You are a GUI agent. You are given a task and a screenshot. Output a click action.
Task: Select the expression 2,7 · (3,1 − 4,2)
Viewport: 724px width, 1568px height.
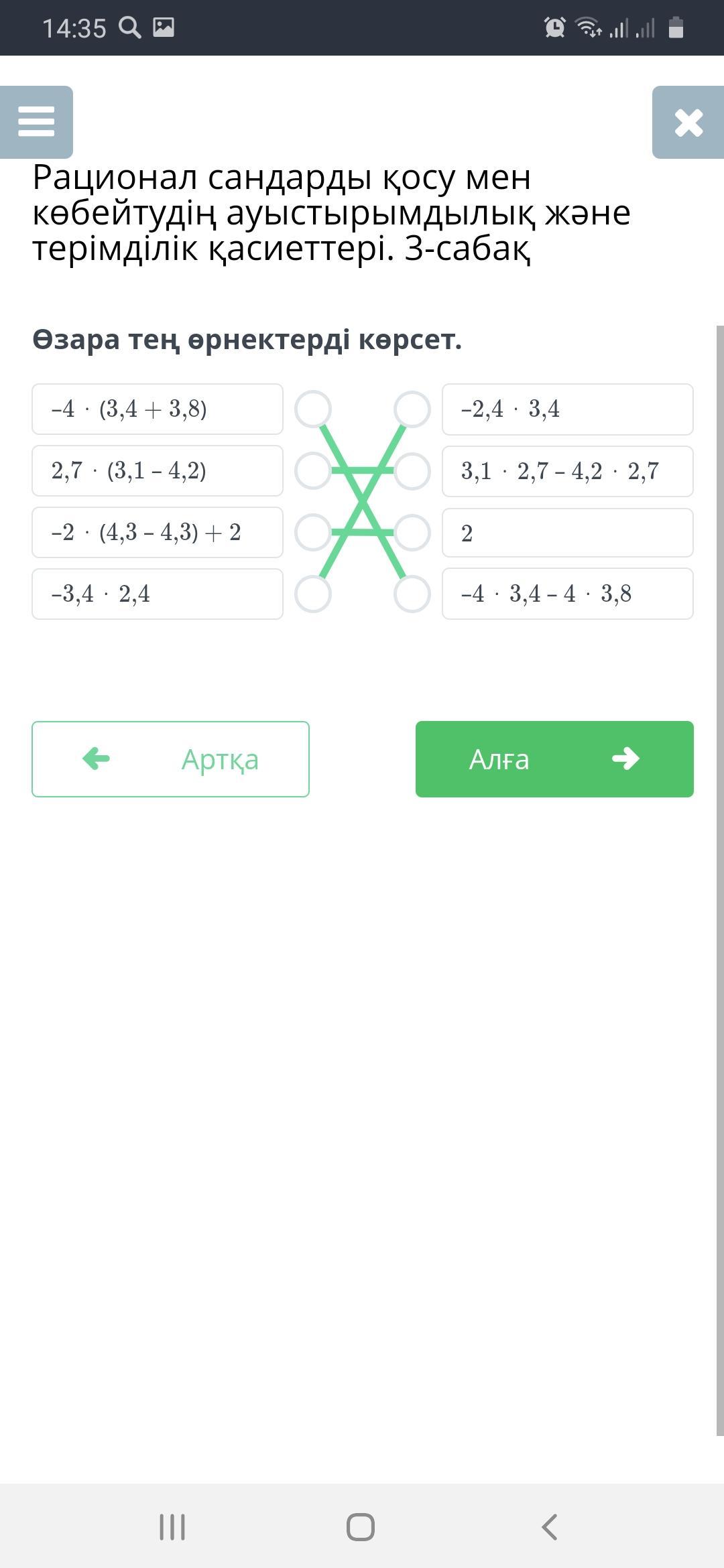tap(158, 470)
